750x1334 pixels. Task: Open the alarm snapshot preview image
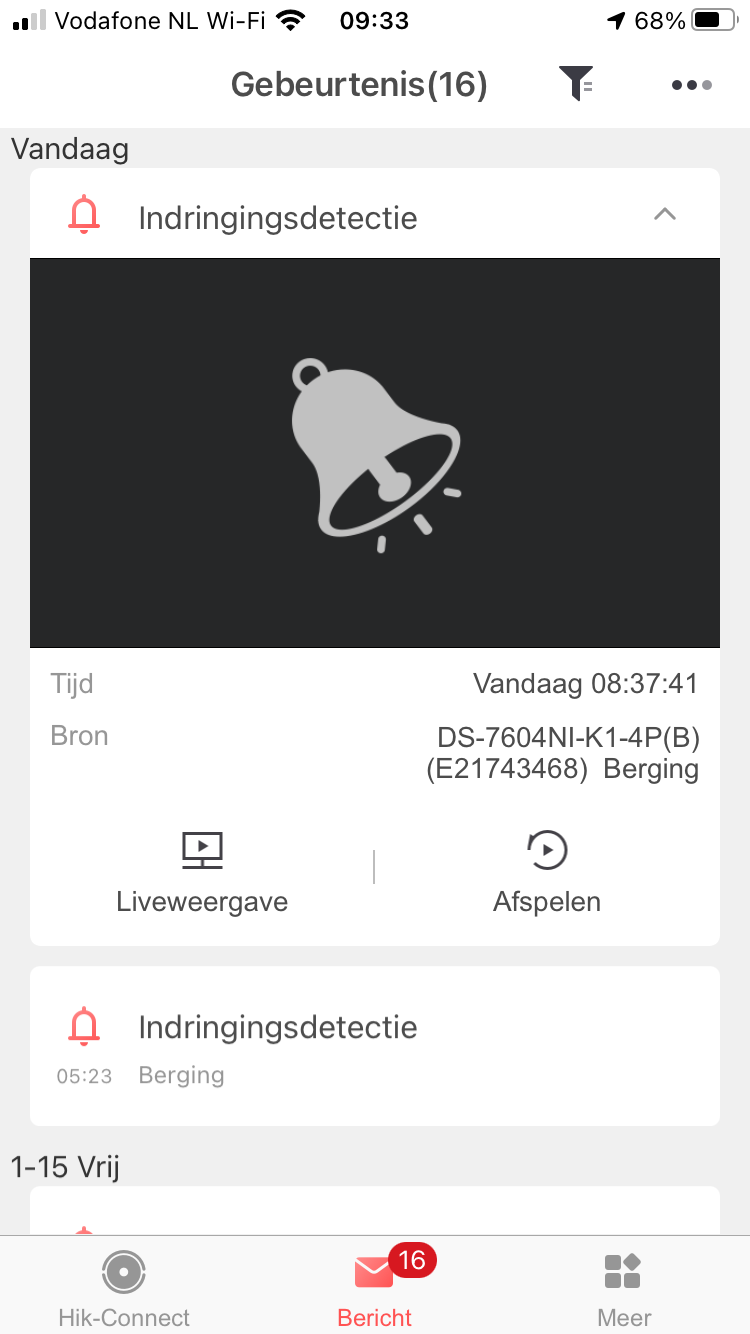pos(375,453)
